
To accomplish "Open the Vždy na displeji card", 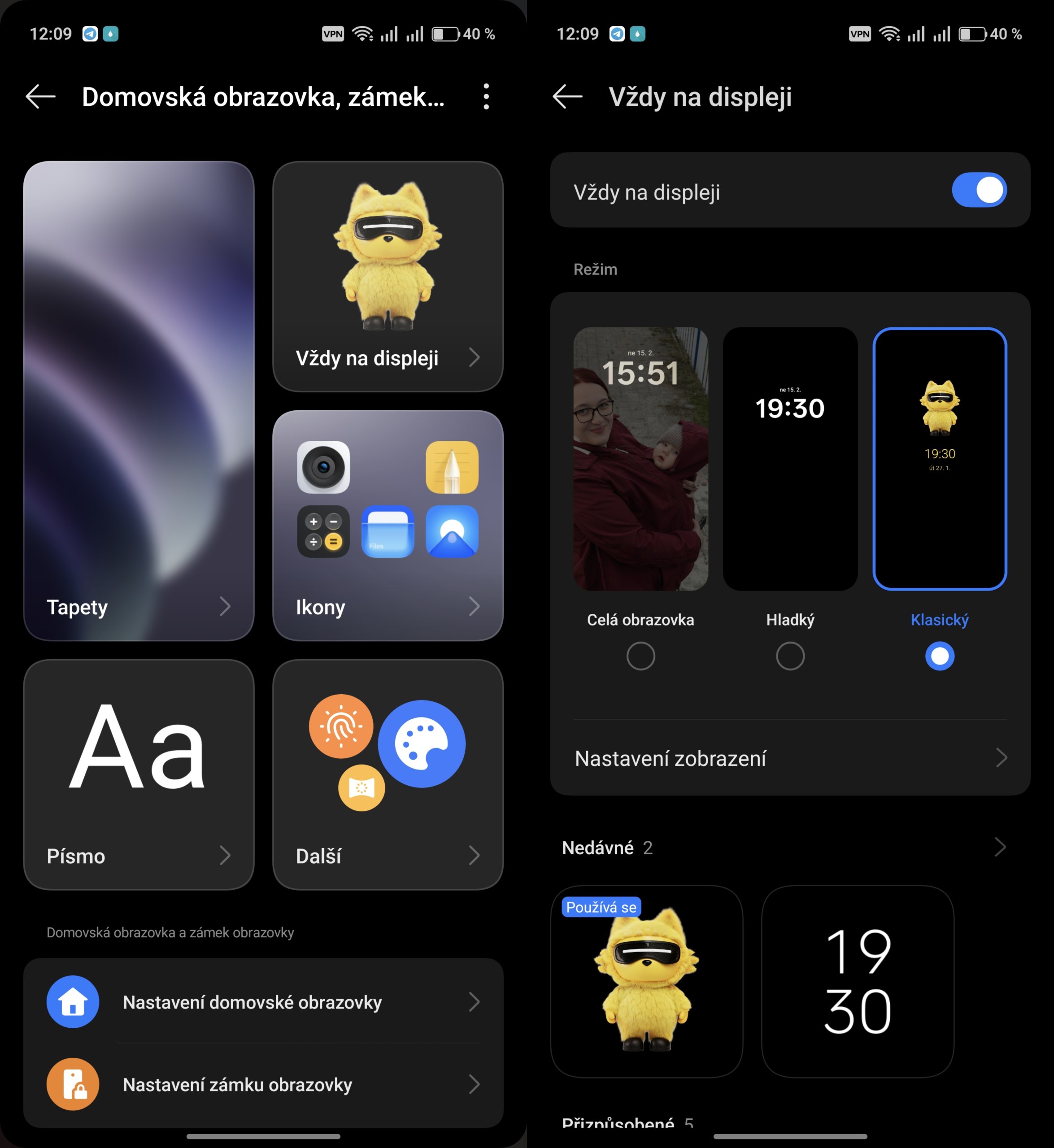I will [x=388, y=277].
